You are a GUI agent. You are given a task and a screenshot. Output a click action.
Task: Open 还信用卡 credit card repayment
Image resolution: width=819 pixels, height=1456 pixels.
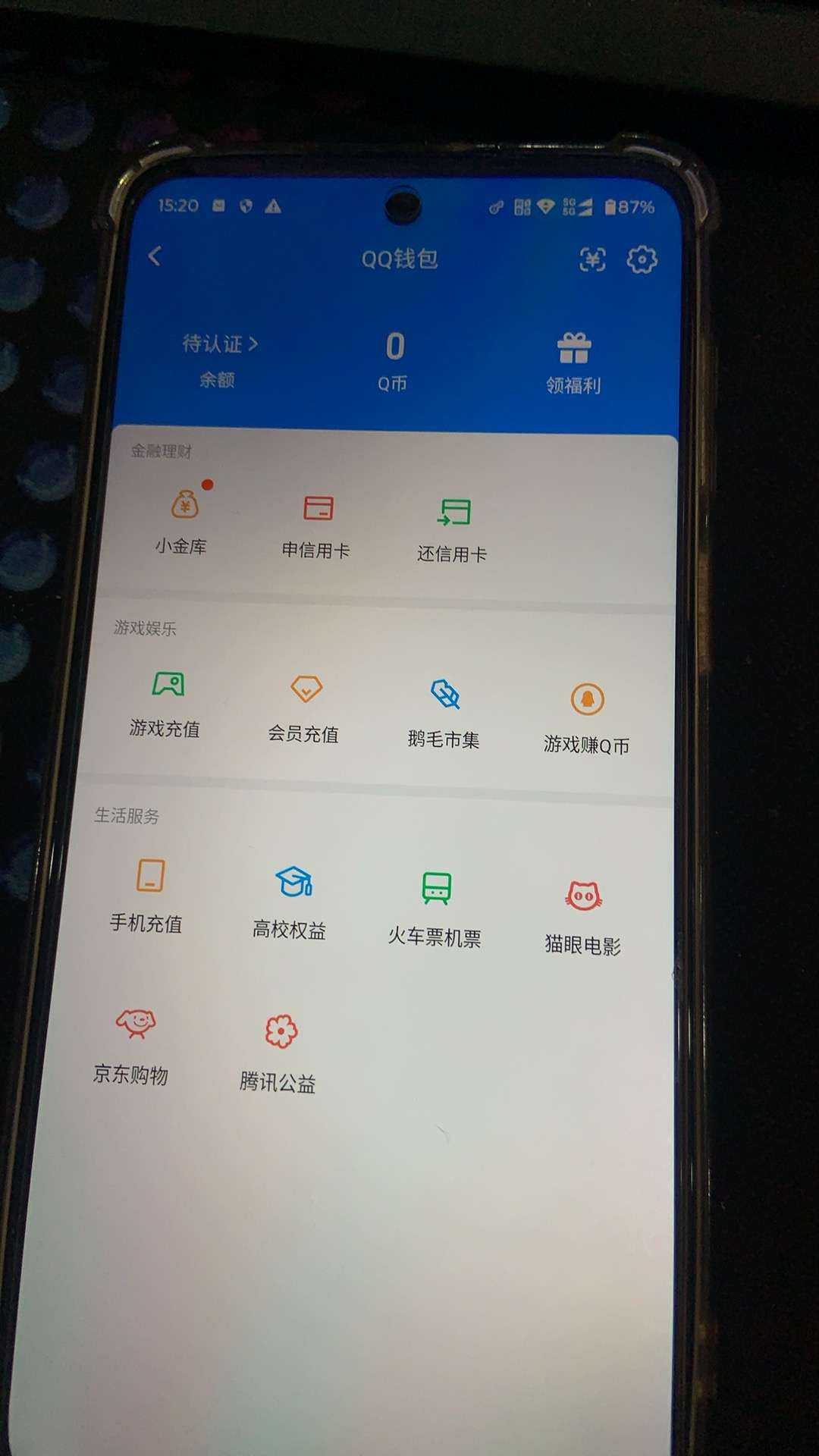point(452,527)
